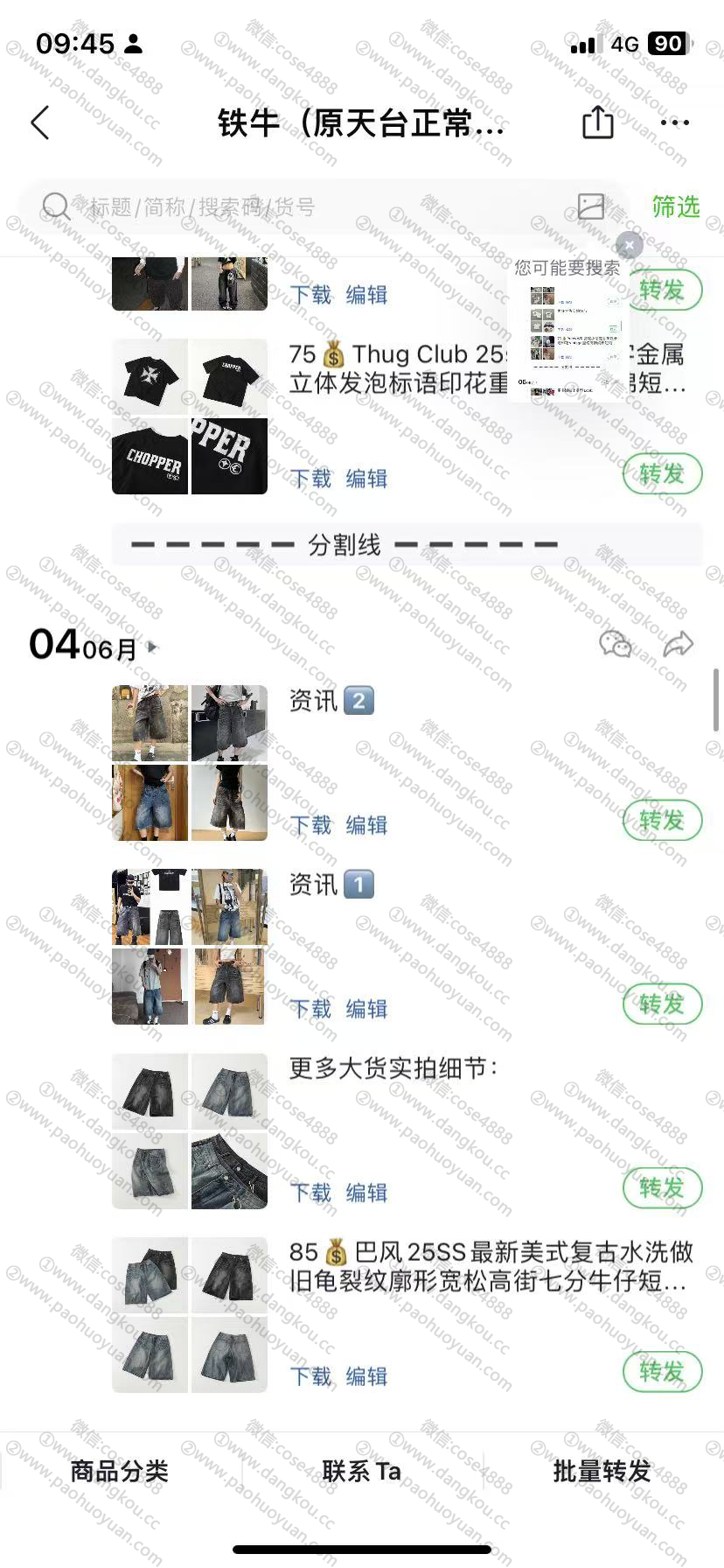Forward the 资讯 2 post

[662, 820]
